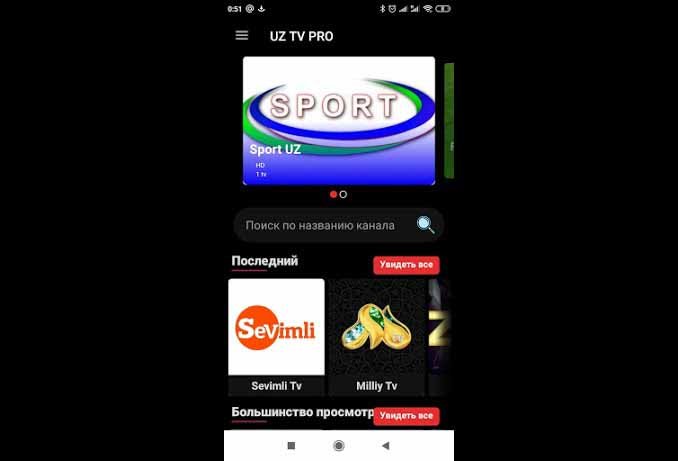Image resolution: width=678 pixels, height=461 pixels.
Task: Go back with the system back button
Action: click(x=385, y=445)
